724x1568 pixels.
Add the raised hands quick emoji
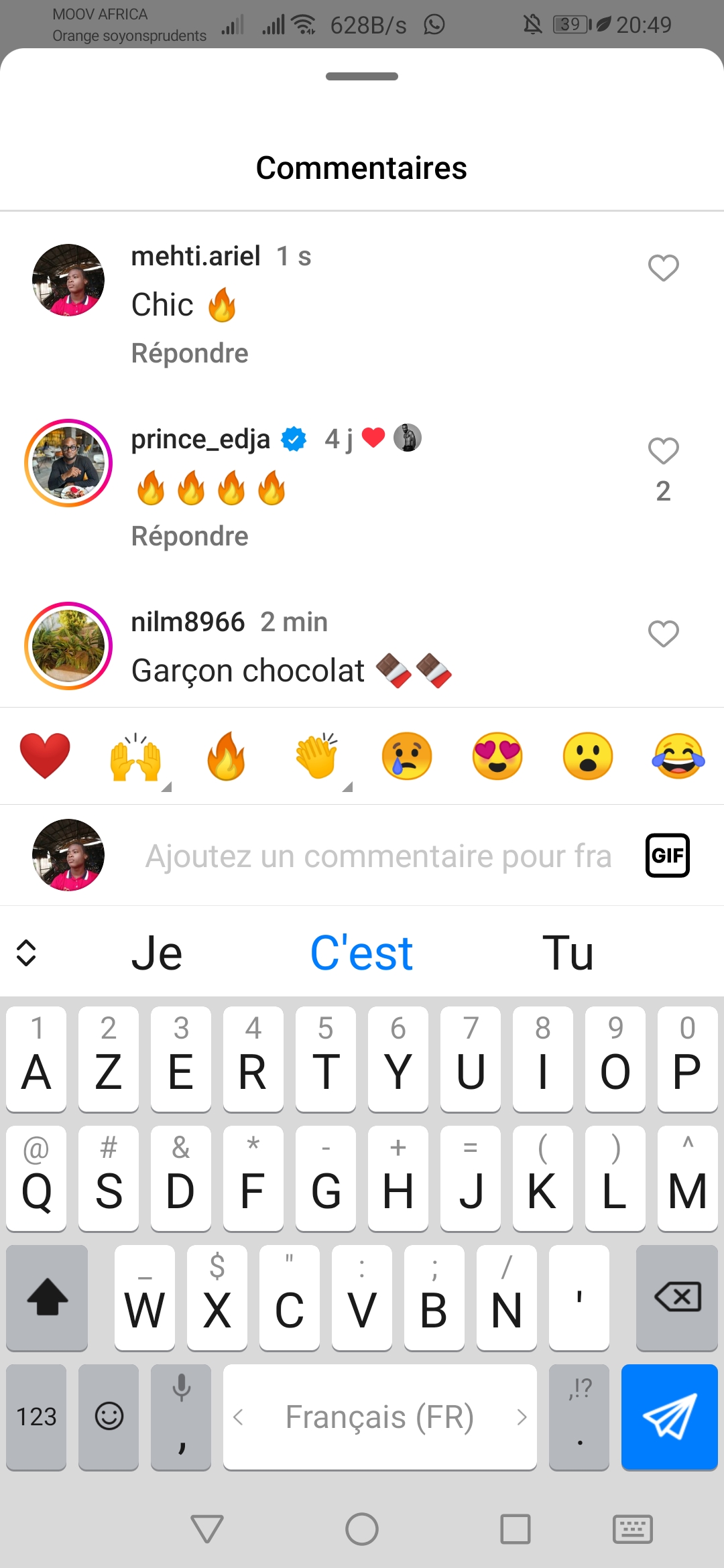tap(135, 756)
